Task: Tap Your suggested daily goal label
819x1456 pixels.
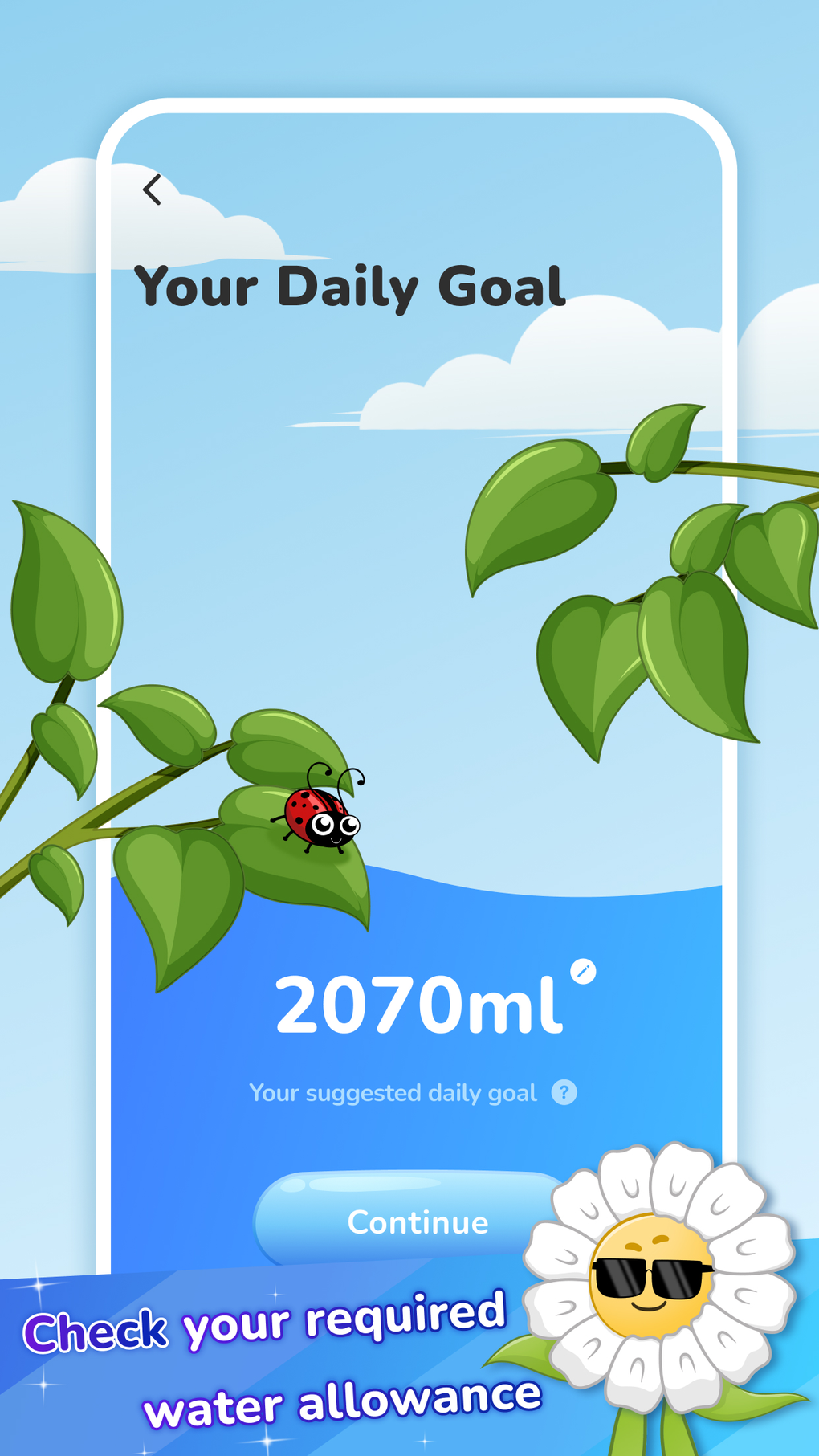Action: coord(393,1092)
